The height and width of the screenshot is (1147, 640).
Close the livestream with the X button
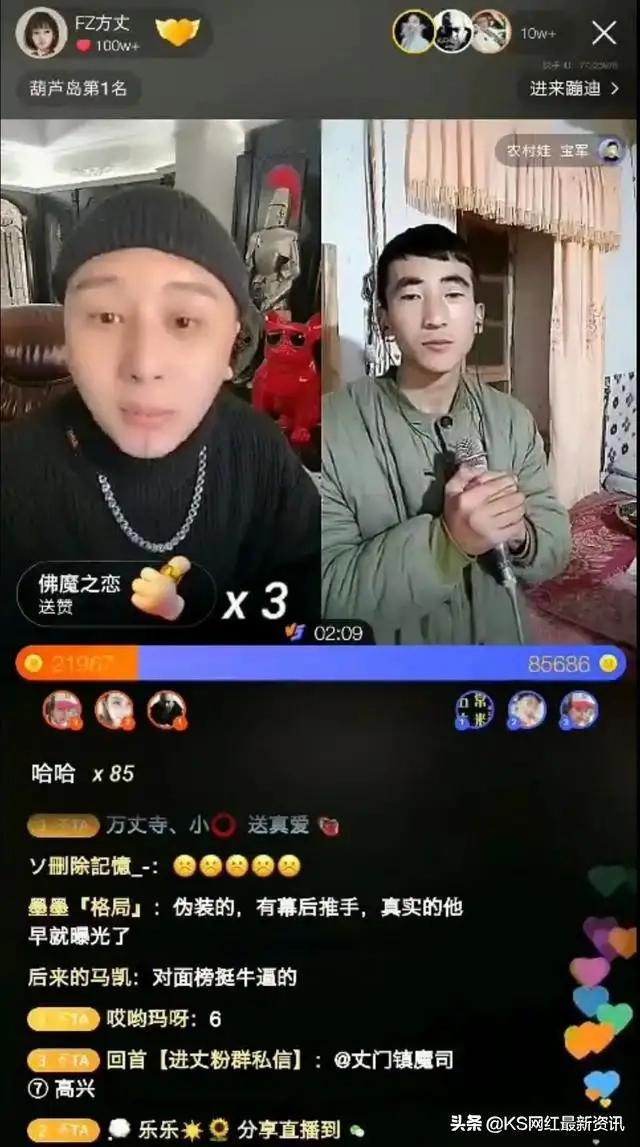point(604,33)
